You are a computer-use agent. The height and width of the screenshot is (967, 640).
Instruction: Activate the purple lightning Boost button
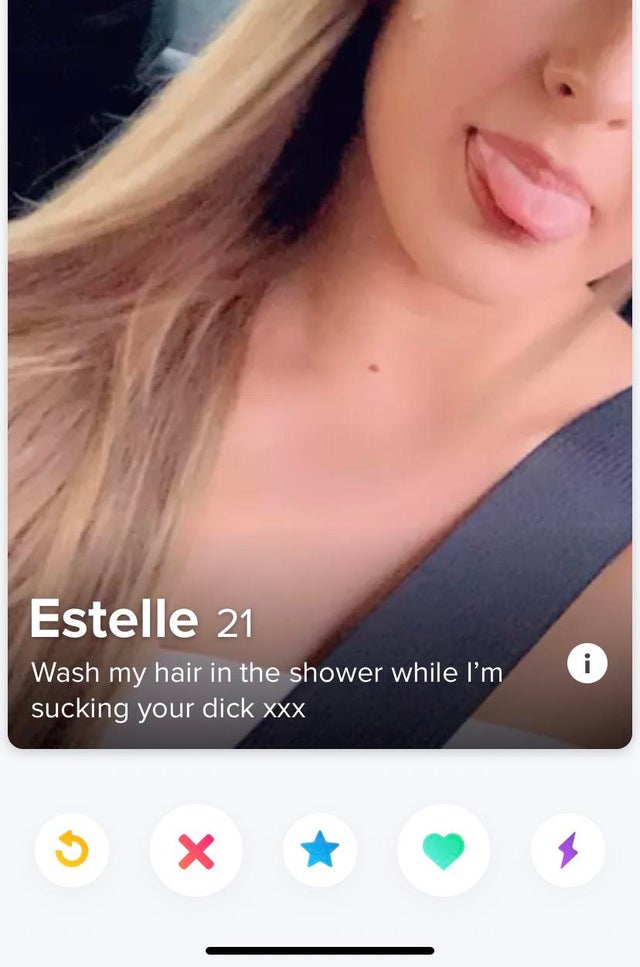[567, 850]
